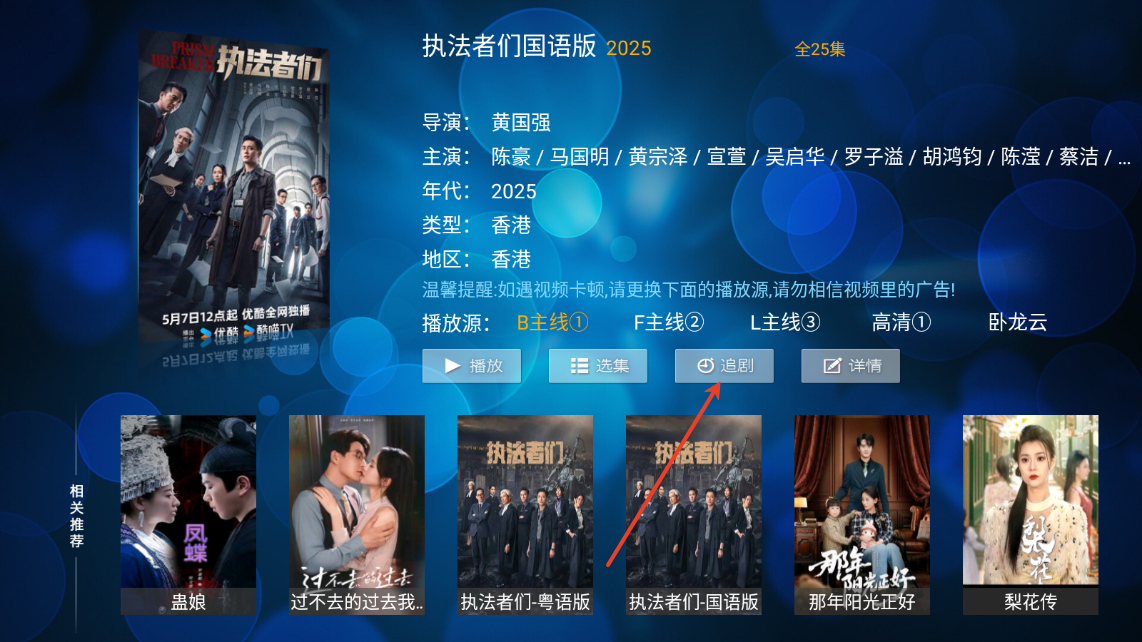Tap 追剧 to follow this series
This screenshot has width=1142, height=642.
724,366
